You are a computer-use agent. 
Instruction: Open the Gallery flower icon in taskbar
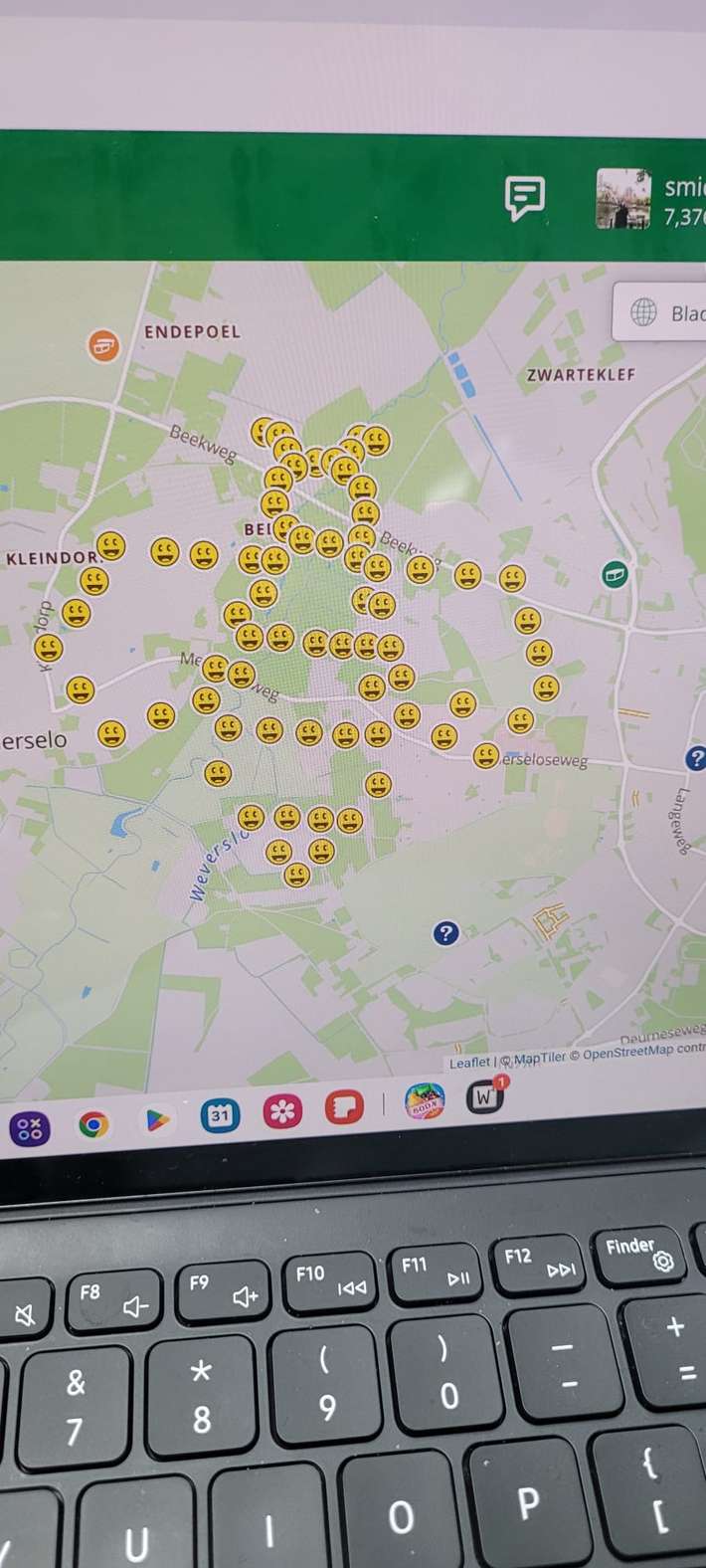click(x=281, y=1111)
